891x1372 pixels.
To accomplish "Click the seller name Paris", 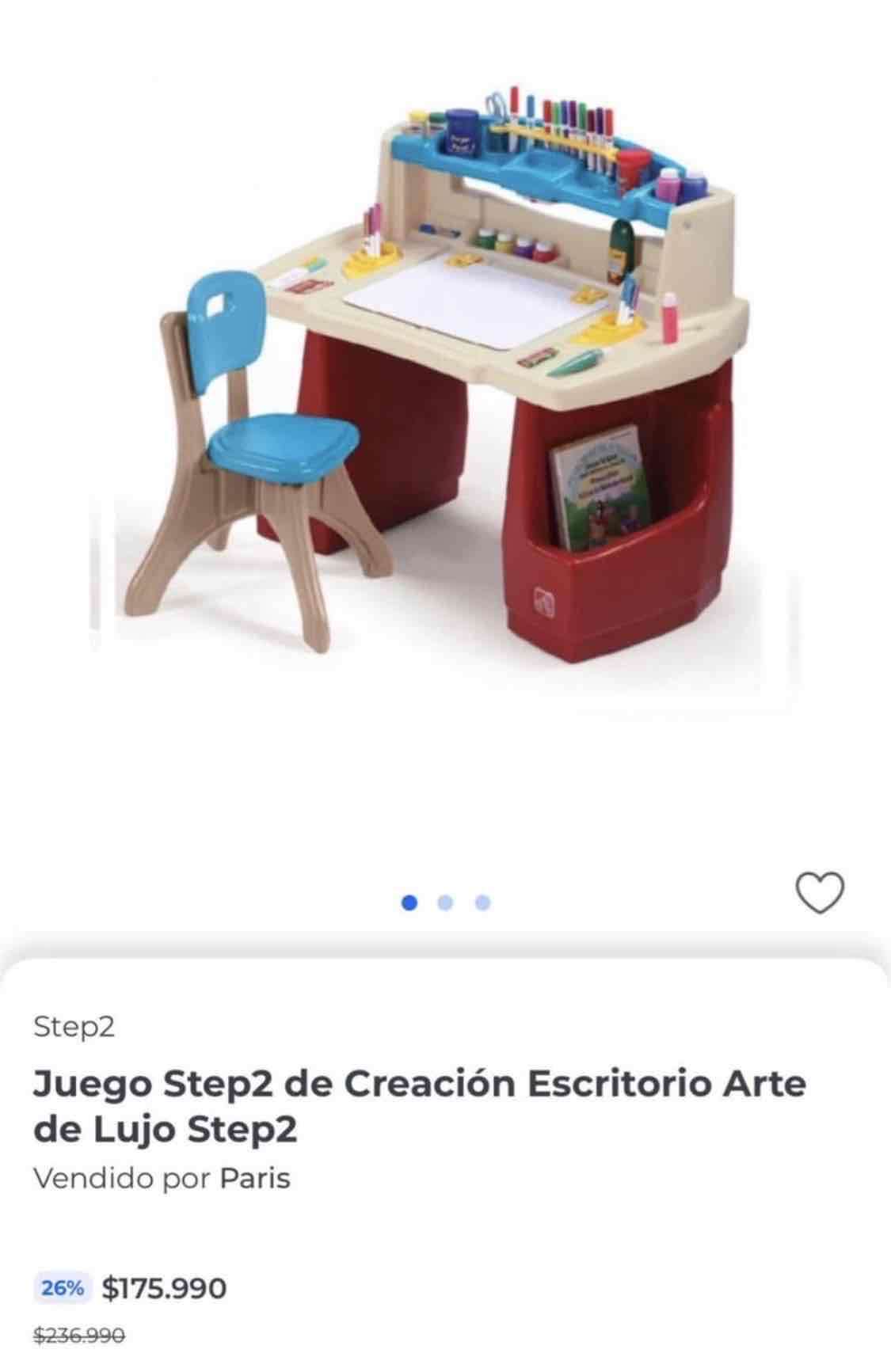I will click(257, 1179).
